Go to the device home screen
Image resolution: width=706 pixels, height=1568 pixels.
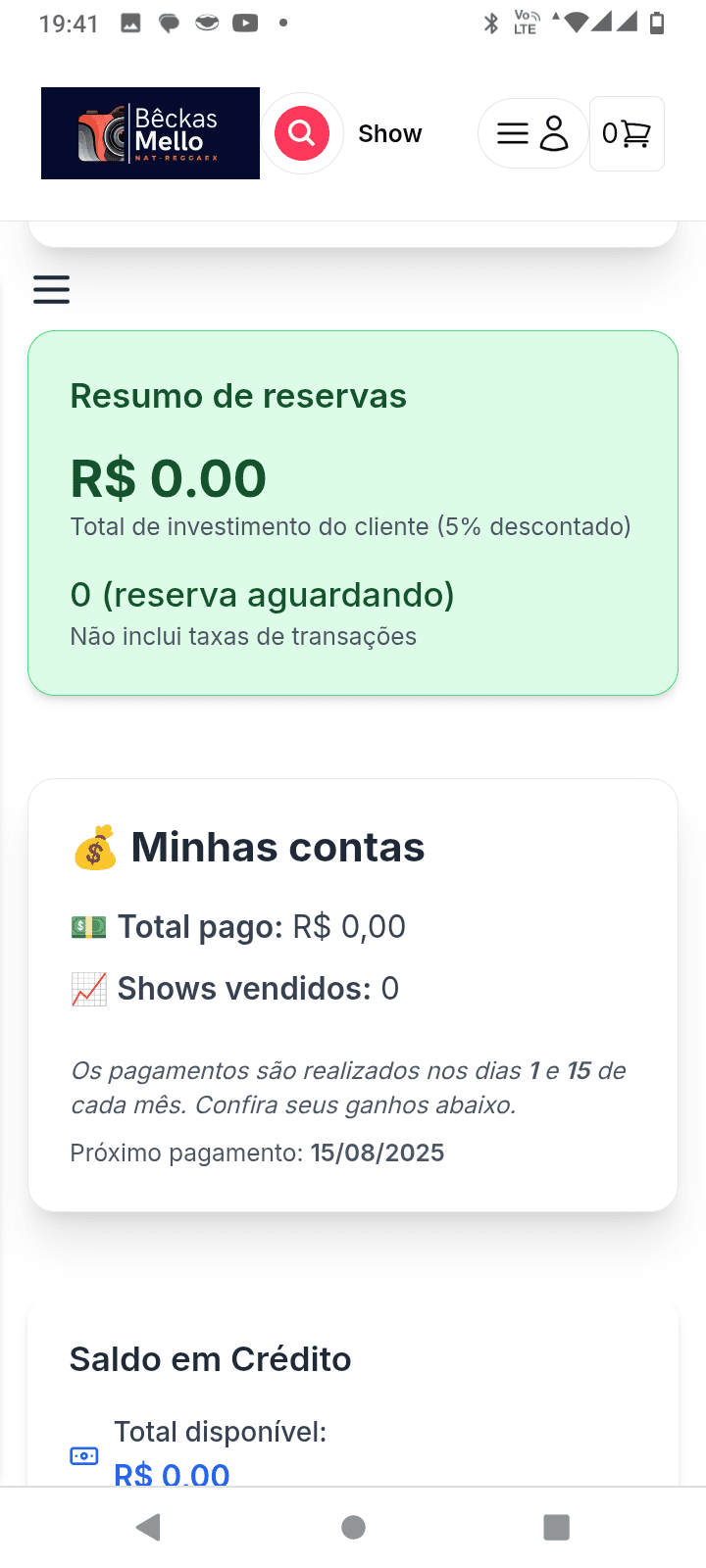[353, 1527]
